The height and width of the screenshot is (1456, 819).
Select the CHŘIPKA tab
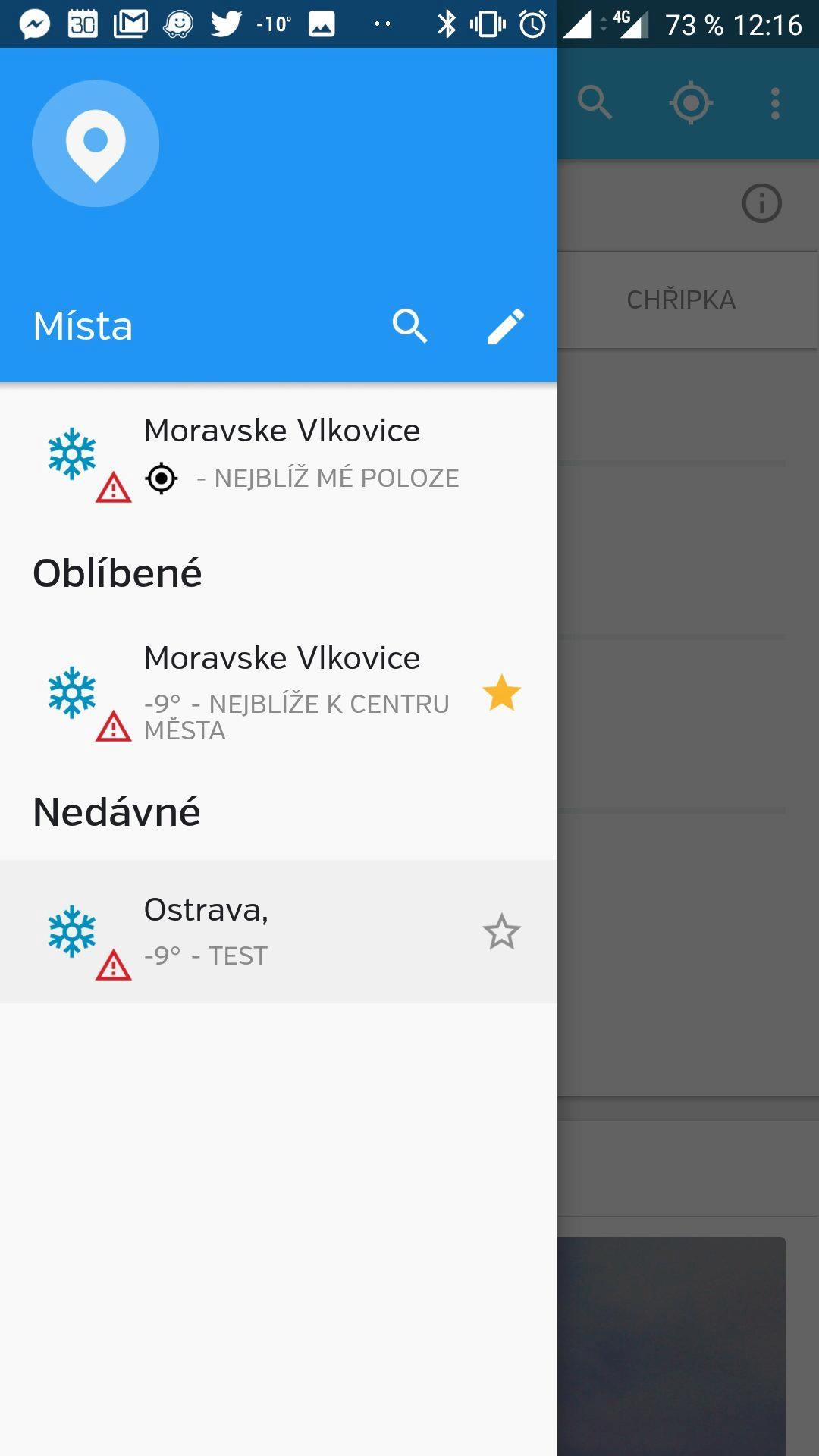click(681, 300)
